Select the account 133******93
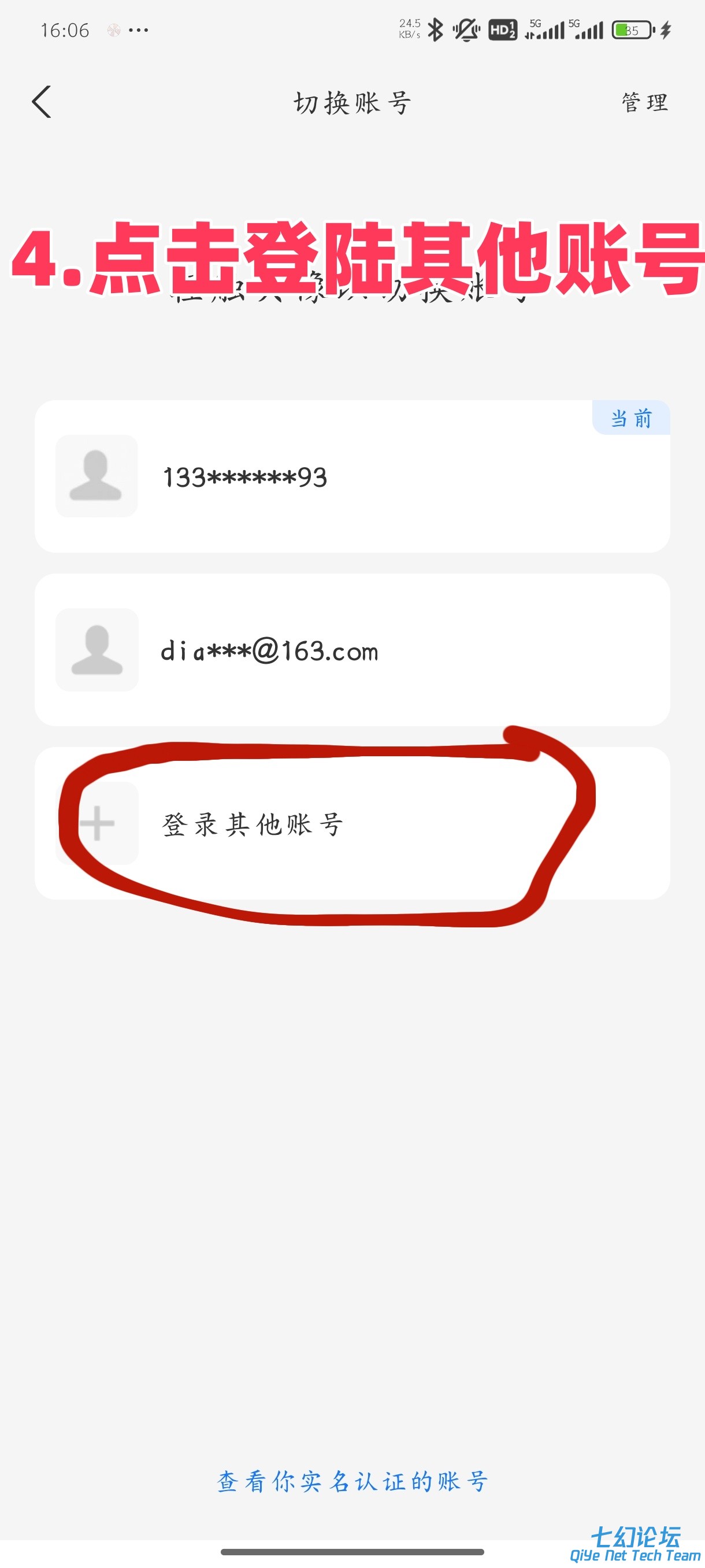Screen dimensions: 705x1568 [351, 476]
